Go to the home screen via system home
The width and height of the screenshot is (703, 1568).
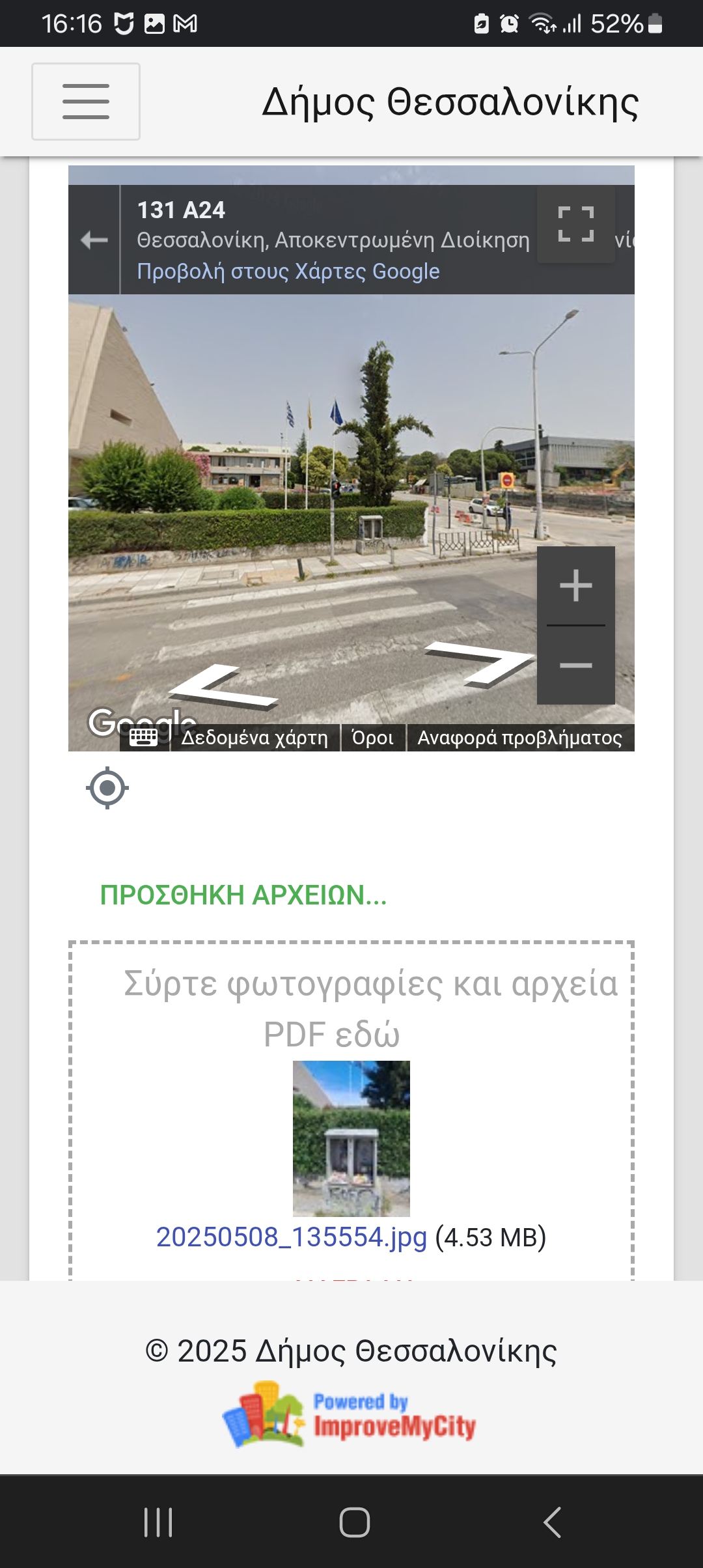coord(354,1522)
